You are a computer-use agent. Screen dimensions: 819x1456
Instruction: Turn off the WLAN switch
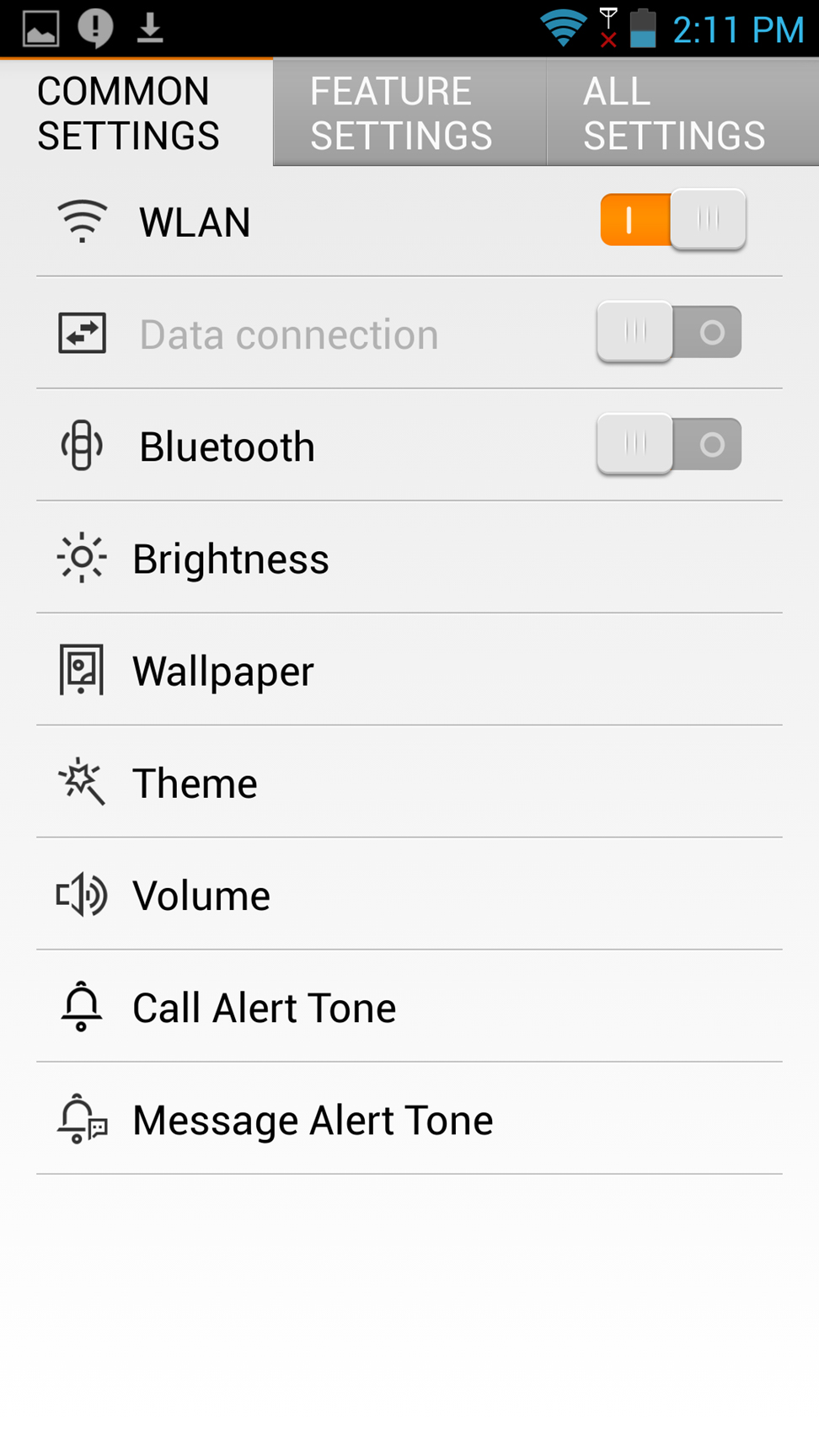(x=672, y=220)
